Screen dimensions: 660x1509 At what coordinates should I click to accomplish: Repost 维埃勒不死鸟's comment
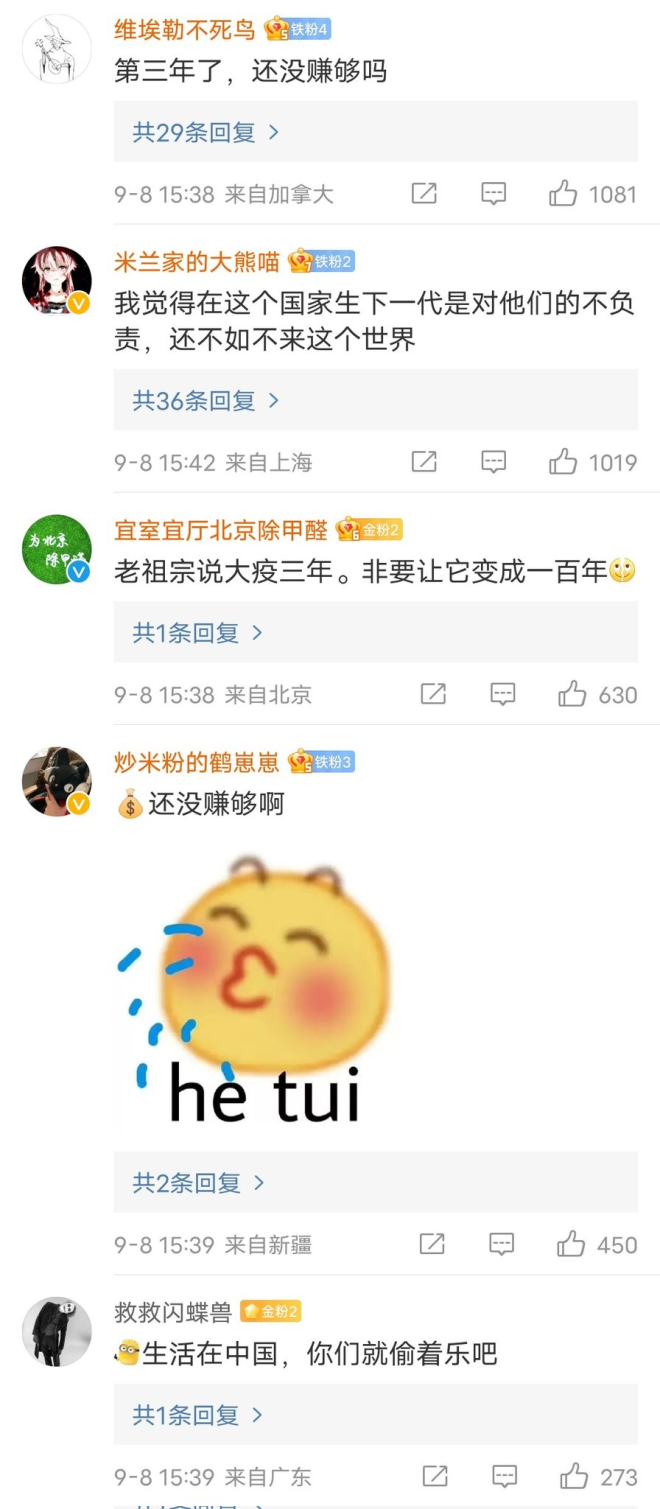coord(425,194)
